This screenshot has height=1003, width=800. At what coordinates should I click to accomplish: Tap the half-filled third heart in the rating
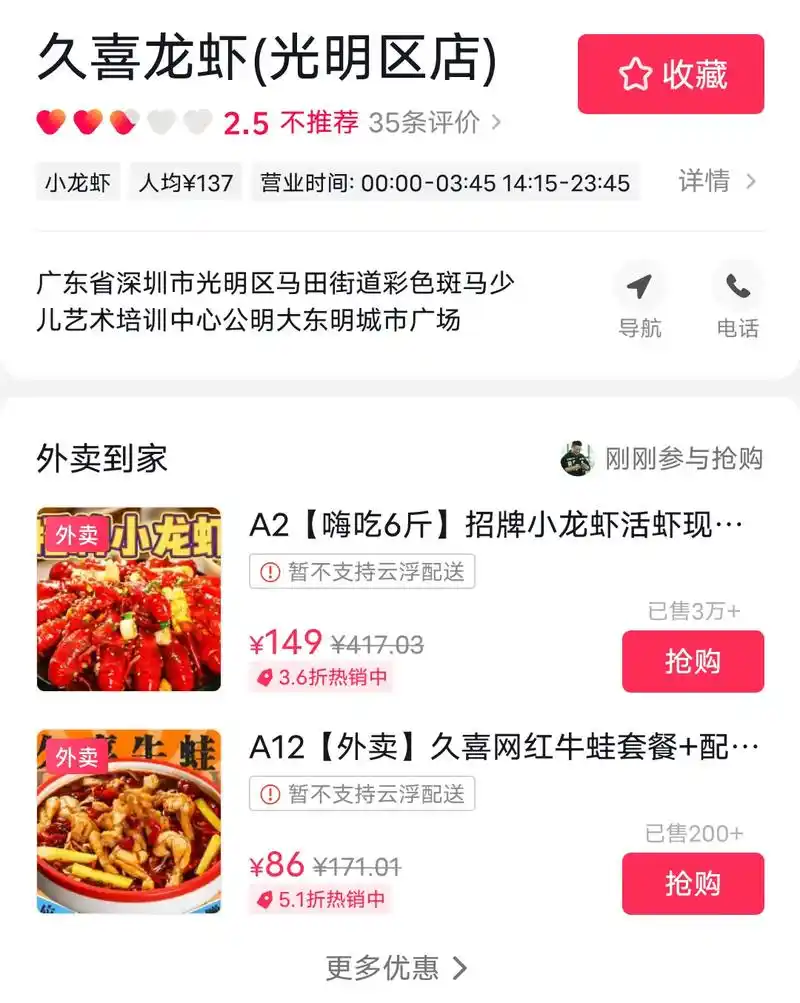point(126,120)
